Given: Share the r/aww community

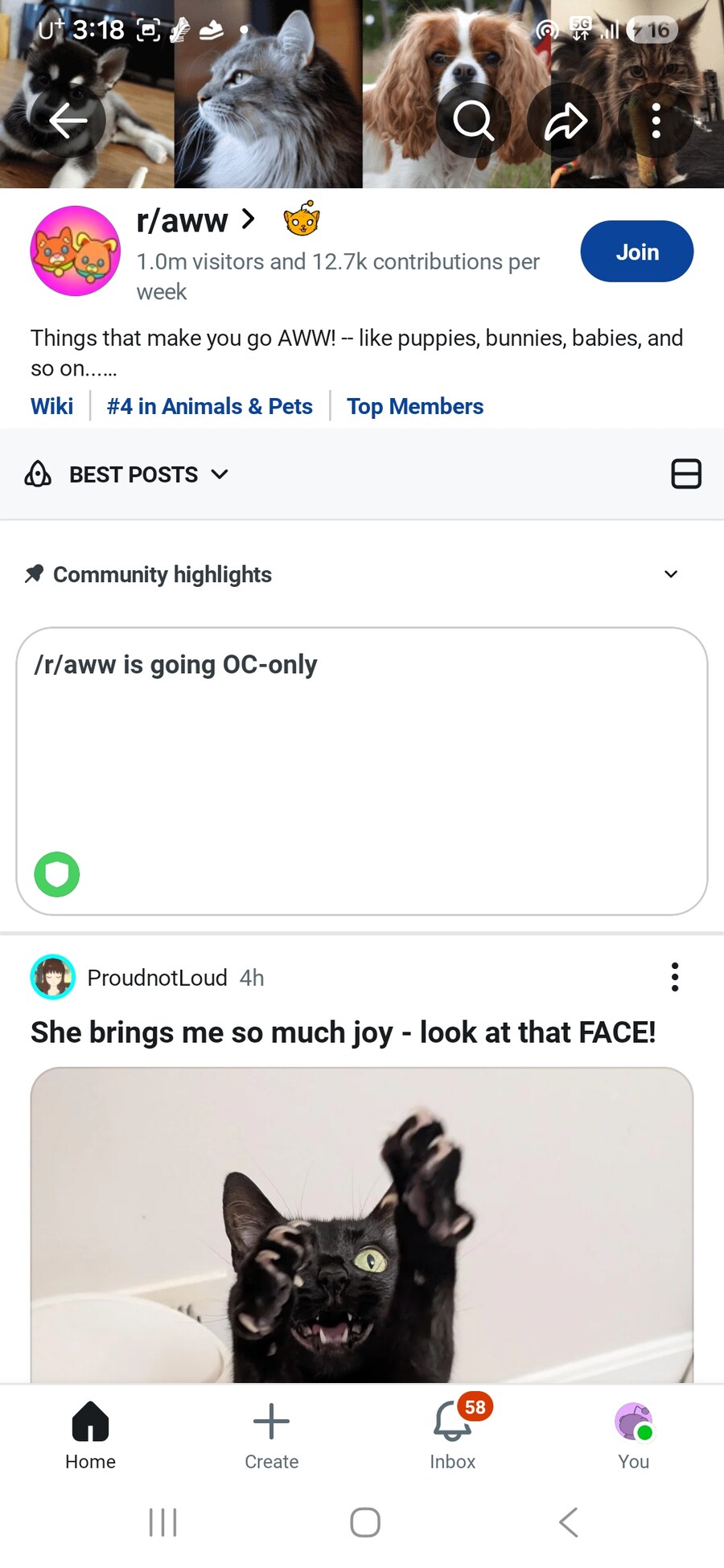Looking at the screenshot, I should click(566, 121).
